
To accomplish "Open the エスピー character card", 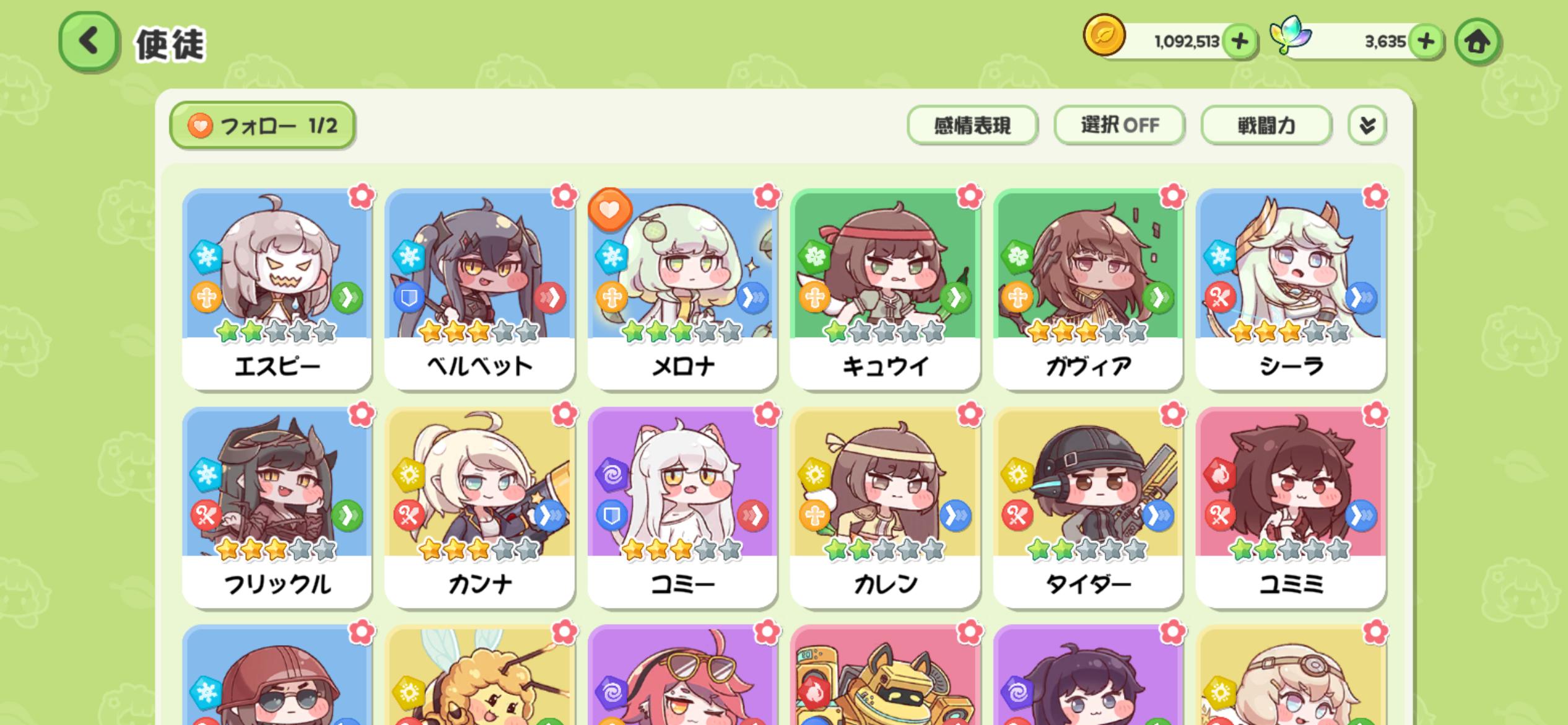I will click(x=277, y=289).
